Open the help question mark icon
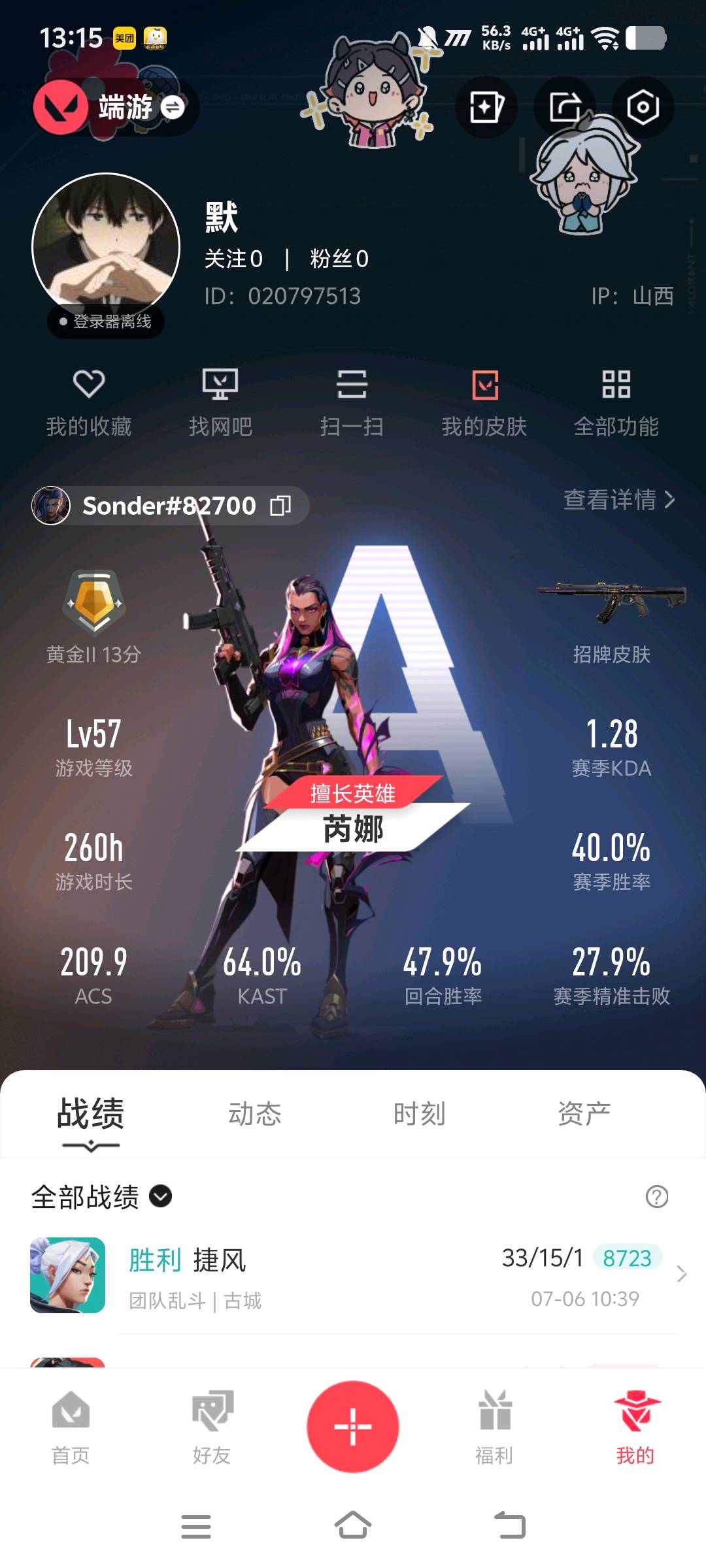The image size is (706, 1568). (x=656, y=1197)
